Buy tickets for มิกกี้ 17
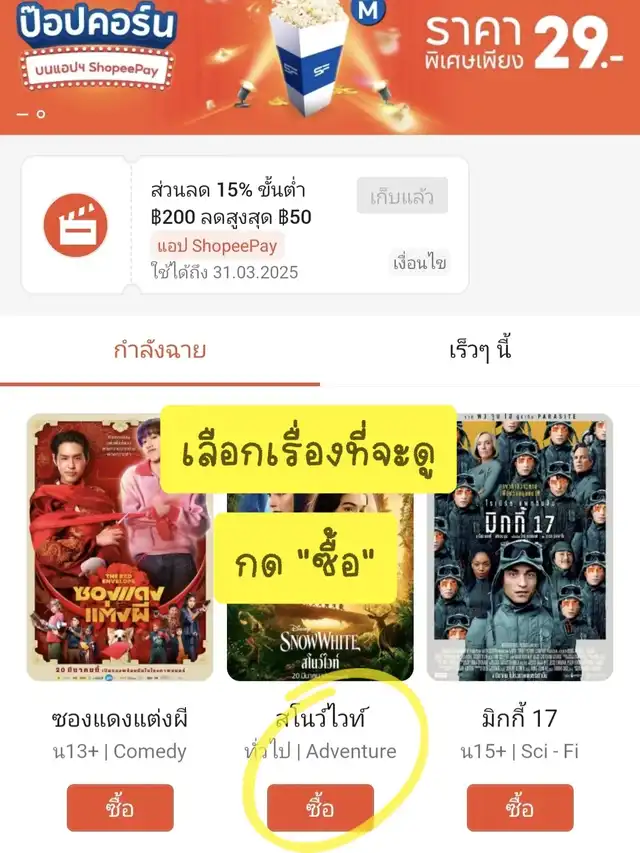640x853 pixels. (520, 808)
